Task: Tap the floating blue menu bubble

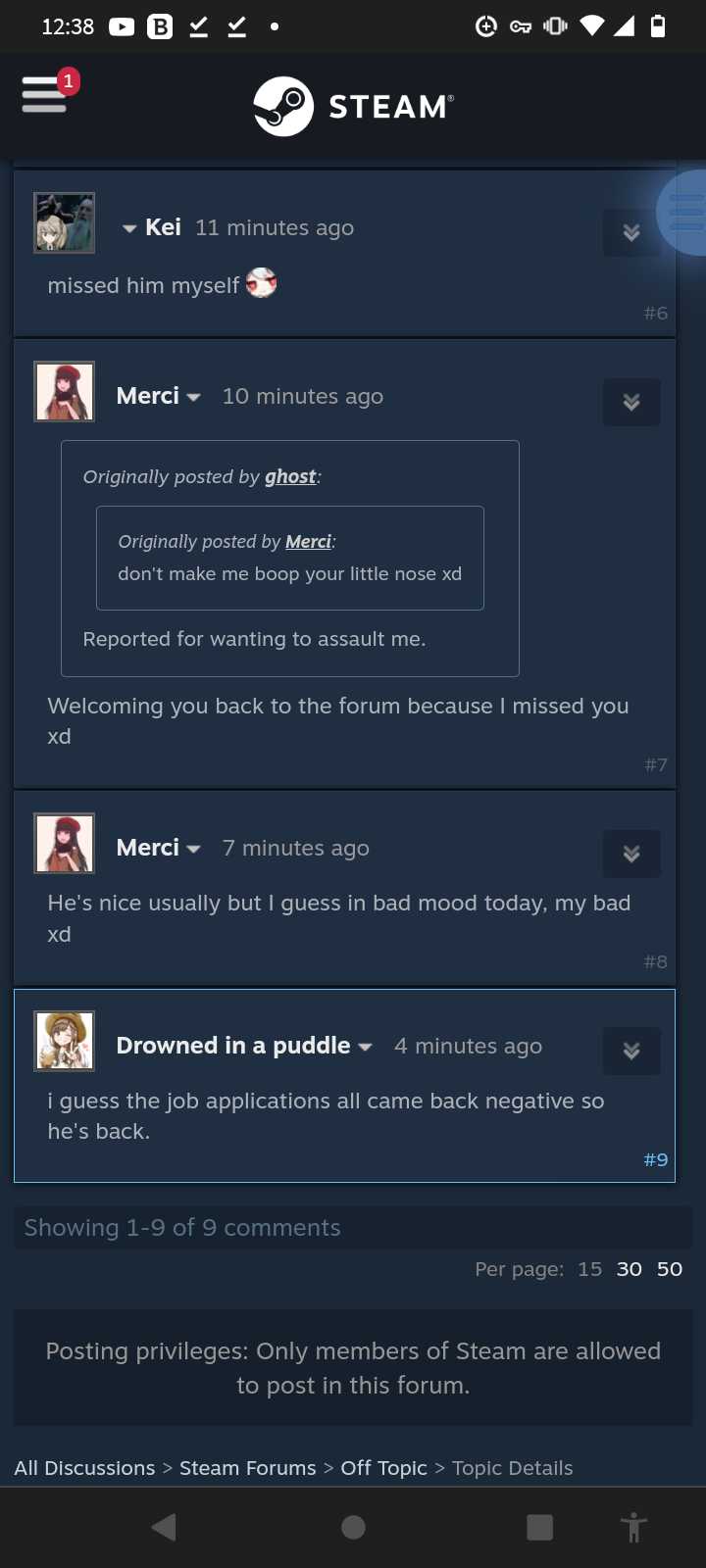Action: tap(683, 213)
